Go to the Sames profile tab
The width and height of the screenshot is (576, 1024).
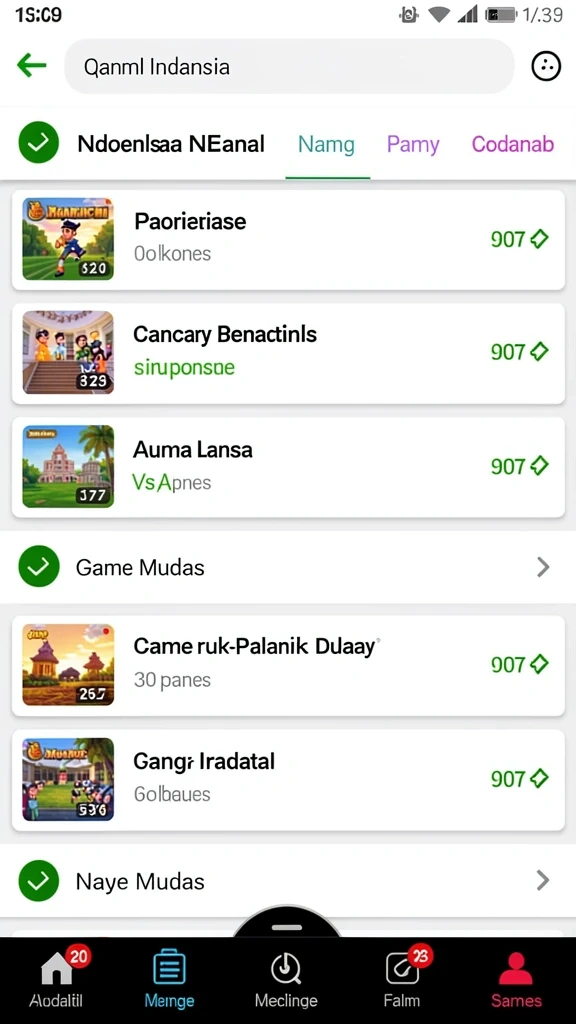pyautogui.click(x=516, y=978)
